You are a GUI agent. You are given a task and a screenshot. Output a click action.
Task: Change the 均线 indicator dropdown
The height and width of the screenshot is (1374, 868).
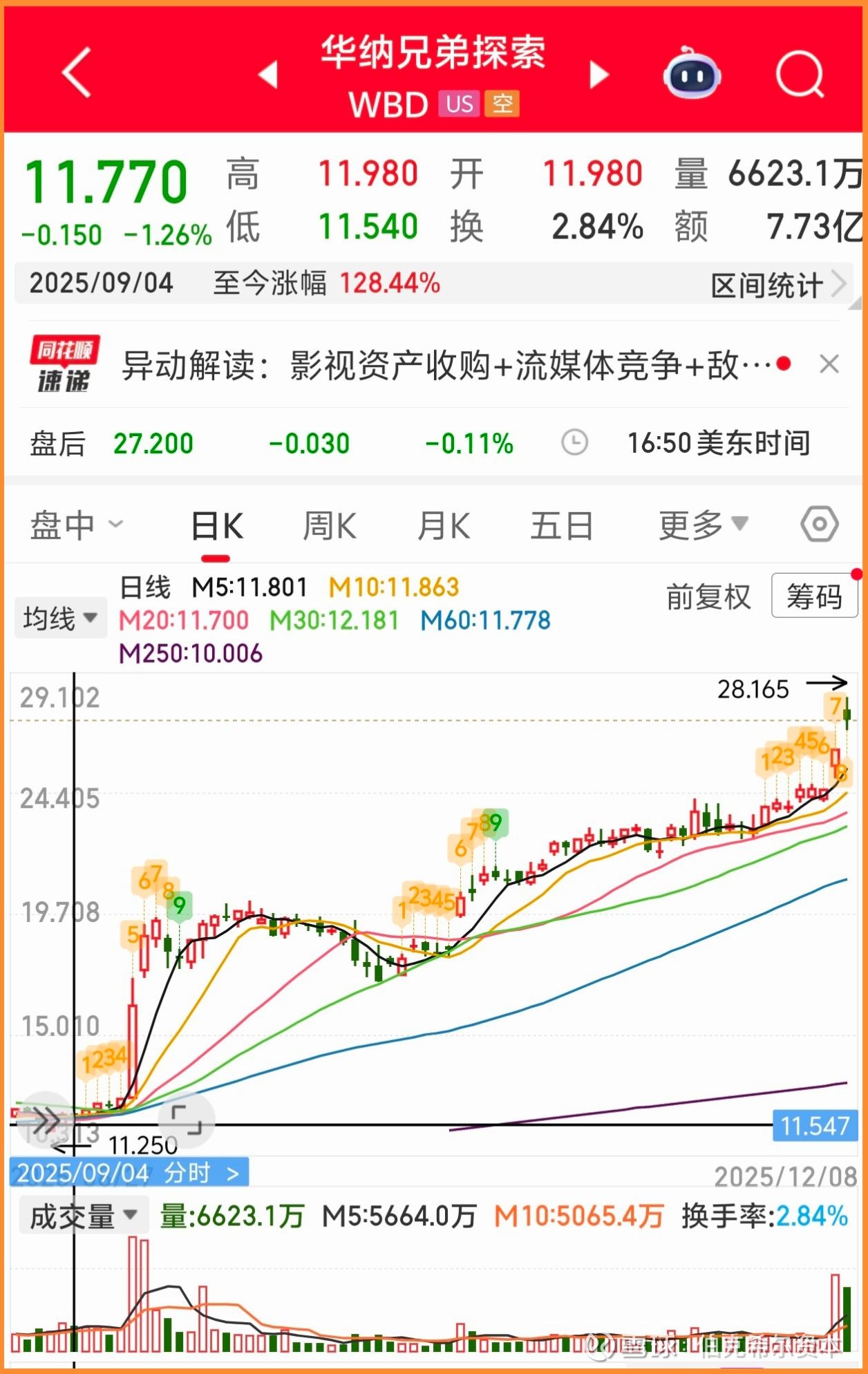60,617
